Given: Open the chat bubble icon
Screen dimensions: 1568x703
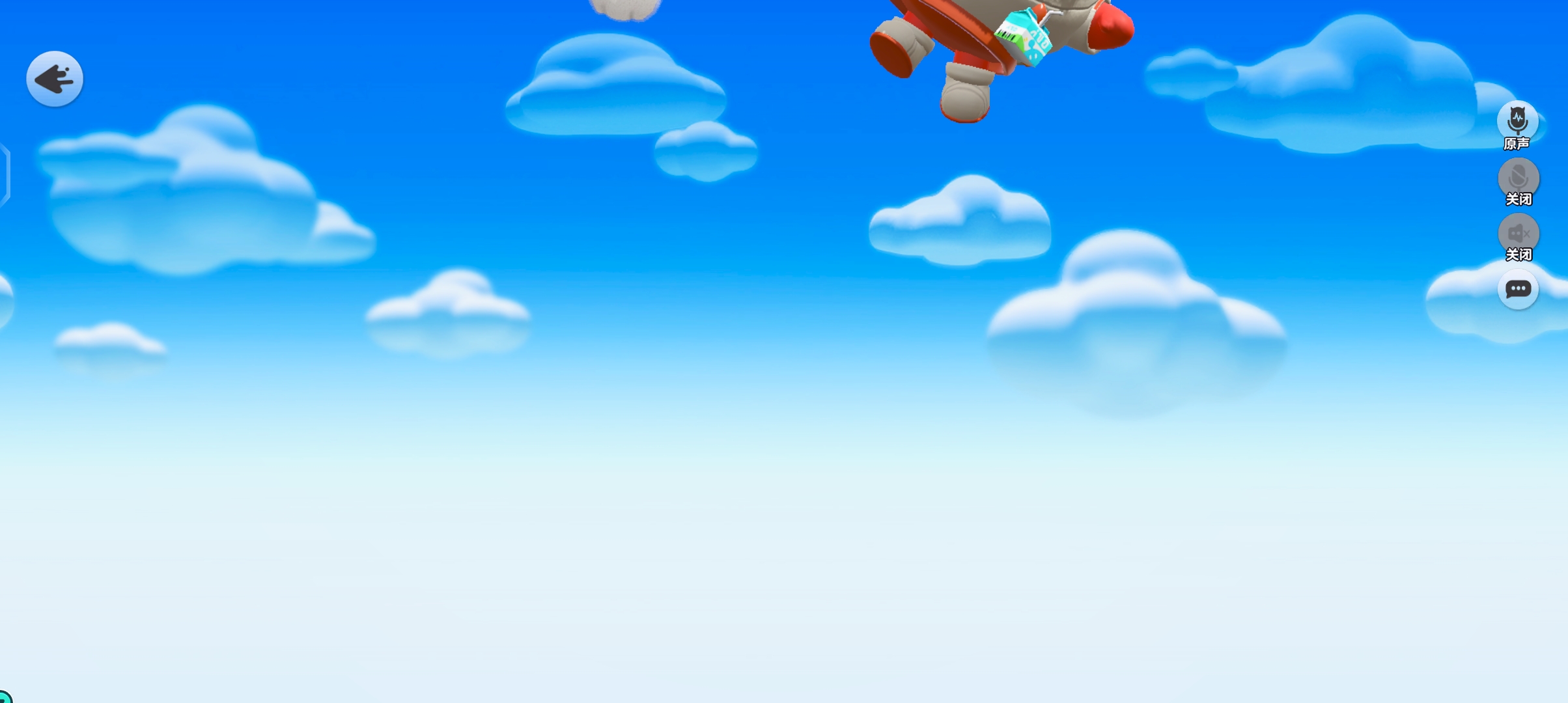Looking at the screenshot, I should [x=1518, y=289].
